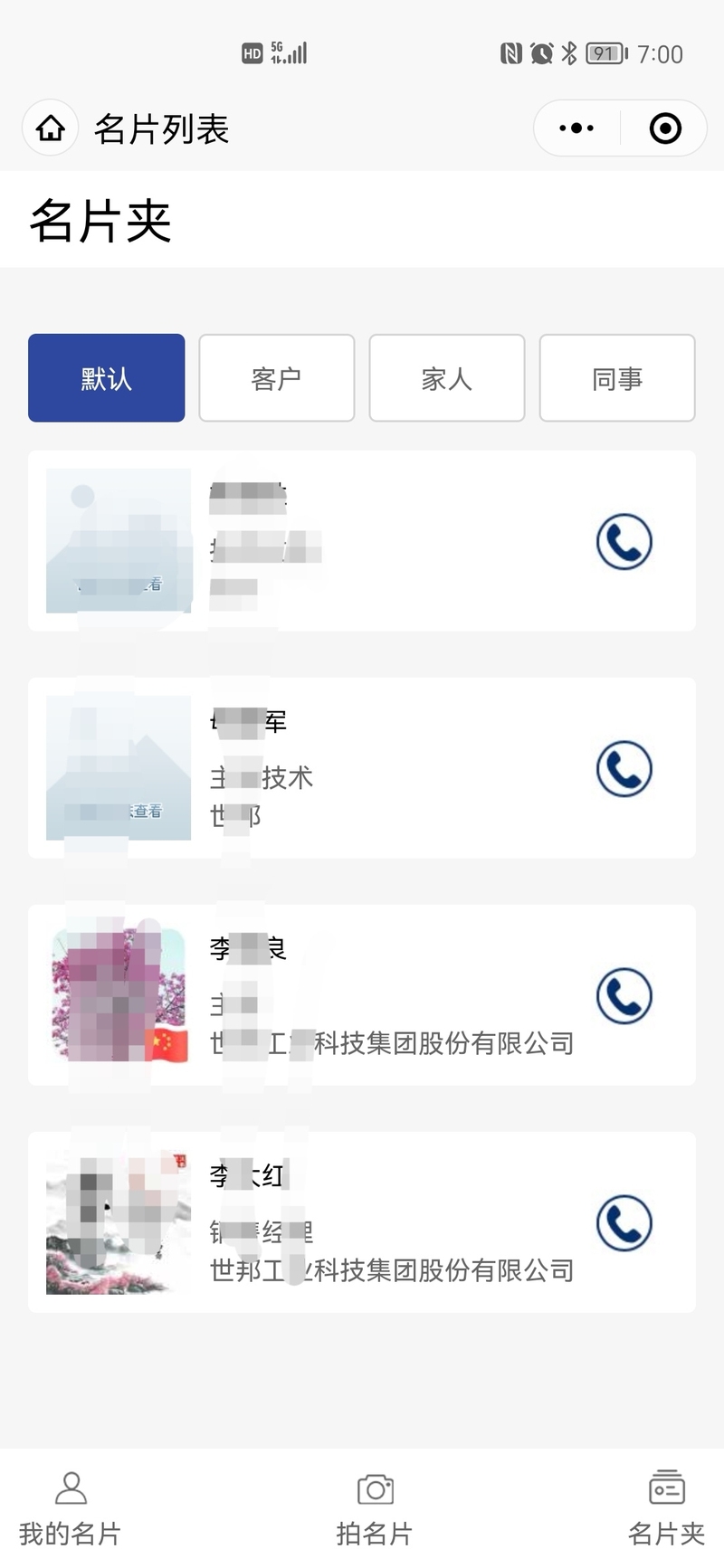Close the mini program via circle icon
Screen dimensions: 724x1568
pyautogui.click(x=665, y=128)
